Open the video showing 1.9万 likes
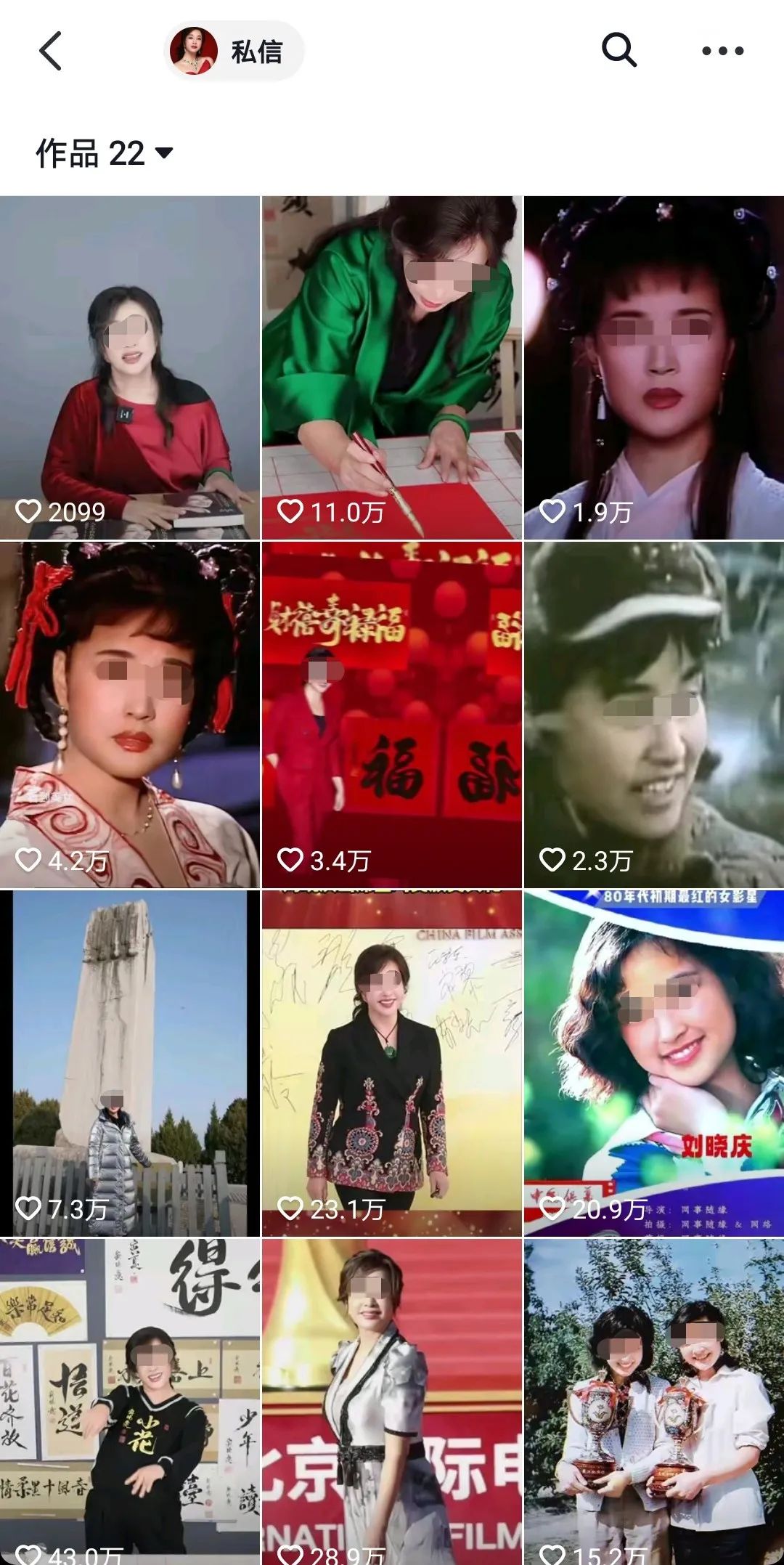This screenshot has width=784, height=1565. point(654,367)
